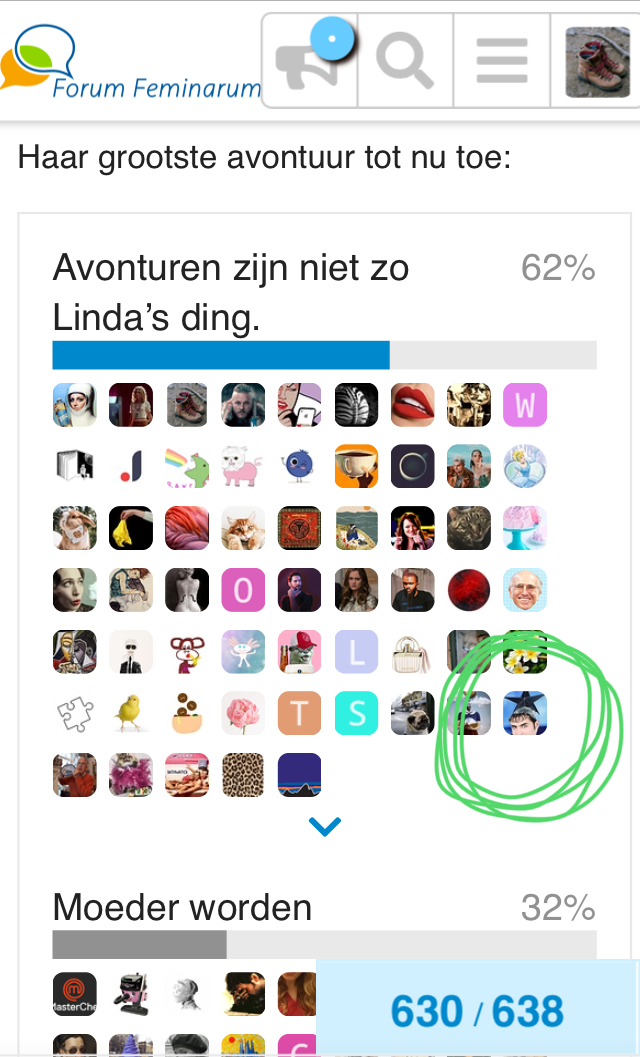This screenshot has height=1057, width=640.
Task: Open the forum search
Action: [x=405, y=61]
